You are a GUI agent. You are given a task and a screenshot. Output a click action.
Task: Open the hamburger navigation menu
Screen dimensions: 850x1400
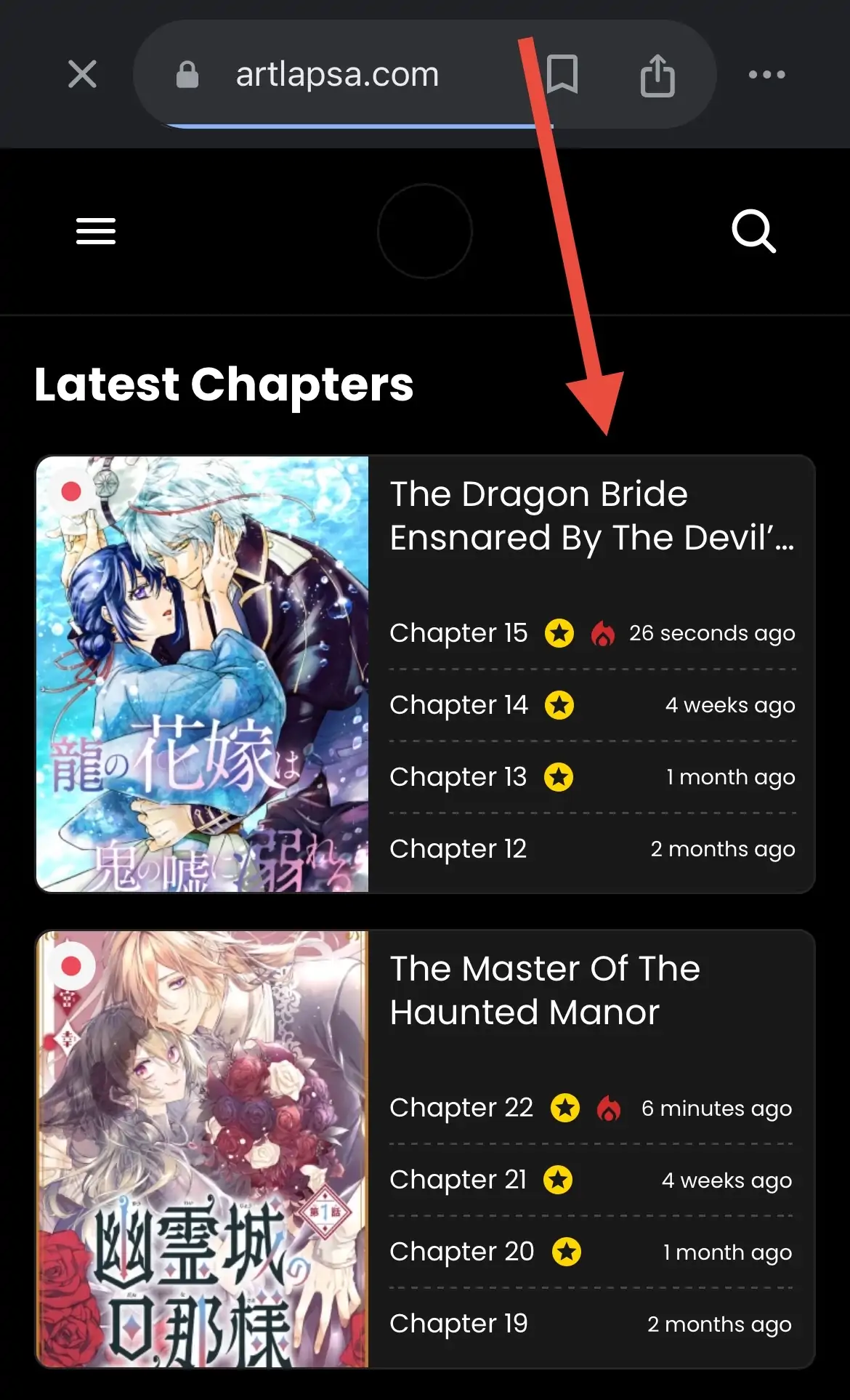(96, 231)
